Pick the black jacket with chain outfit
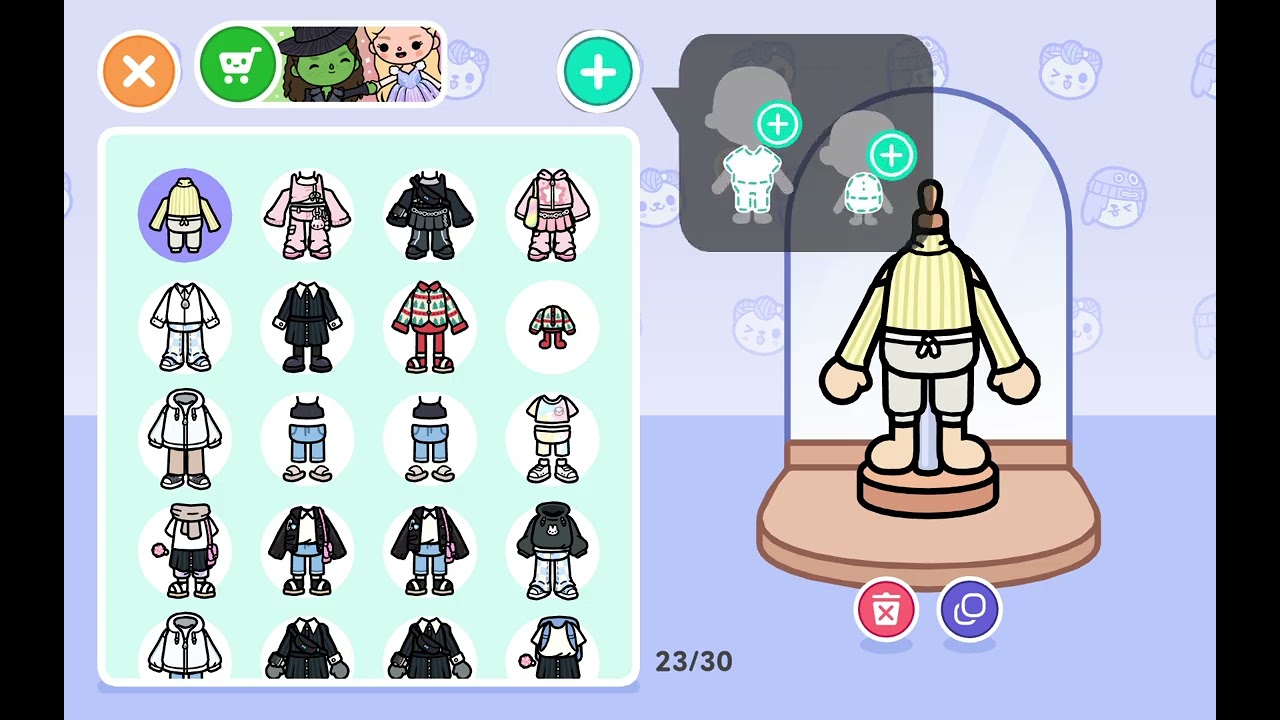Viewport: 1280px width, 720px height. [430, 215]
